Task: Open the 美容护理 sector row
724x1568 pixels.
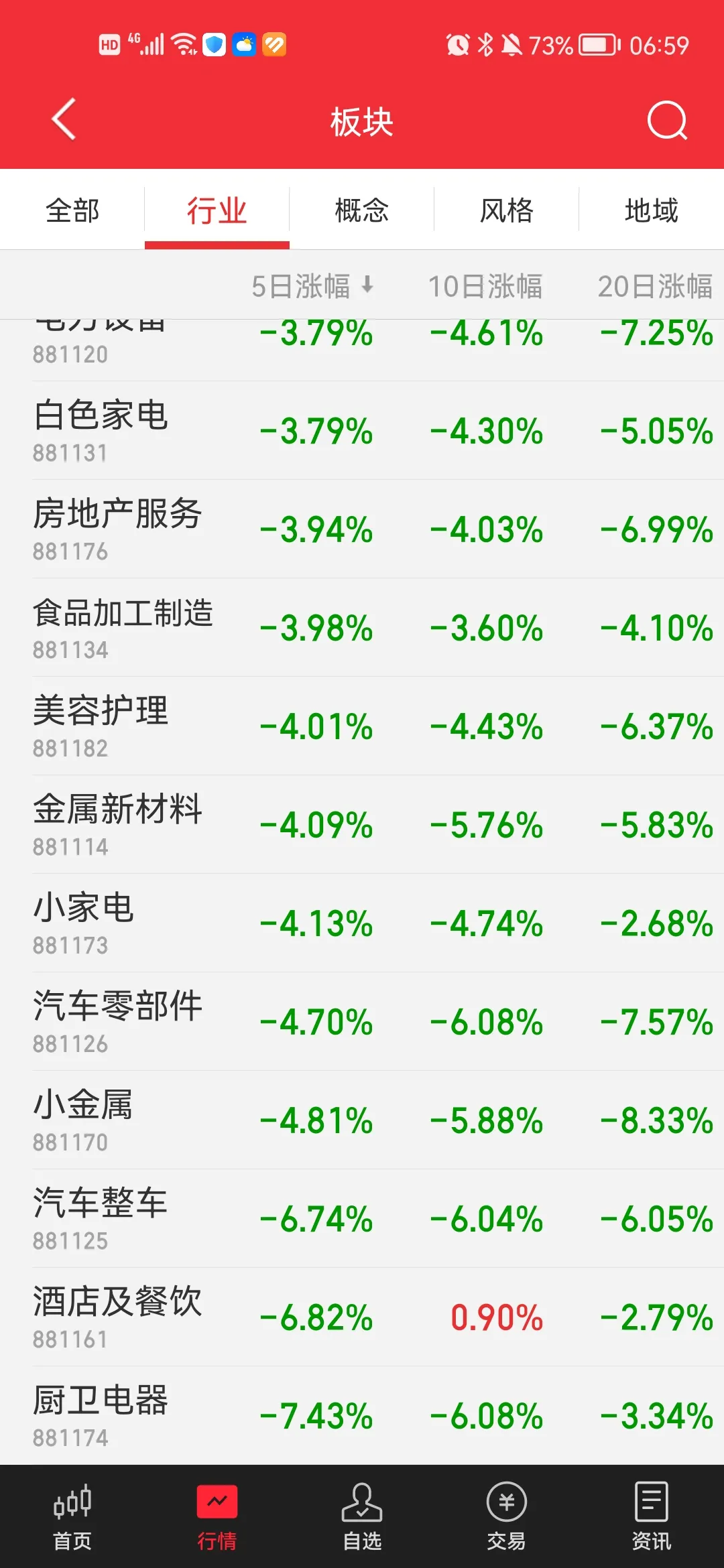Action: click(x=101, y=725)
